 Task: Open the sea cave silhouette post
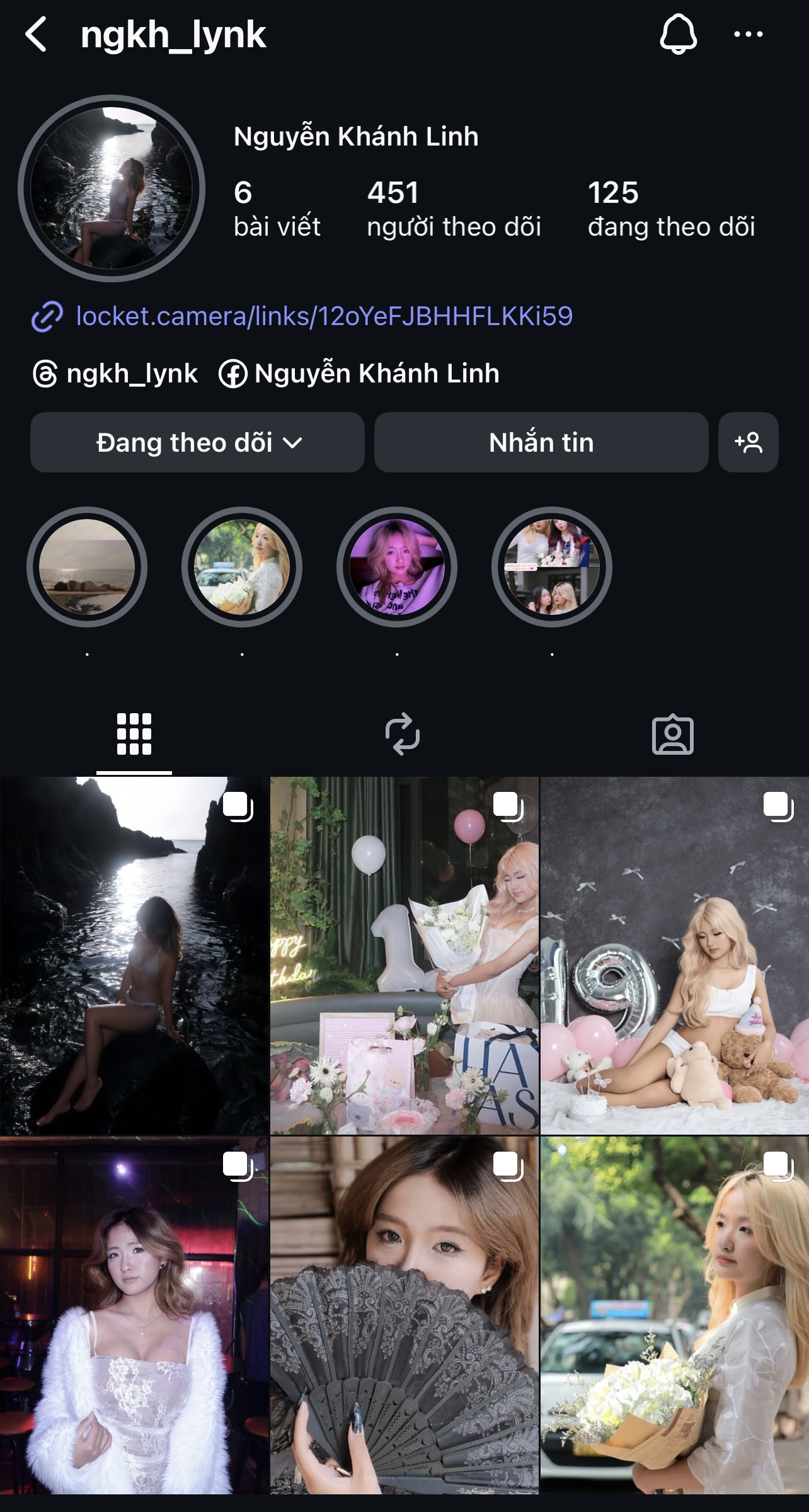(x=134, y=955)
